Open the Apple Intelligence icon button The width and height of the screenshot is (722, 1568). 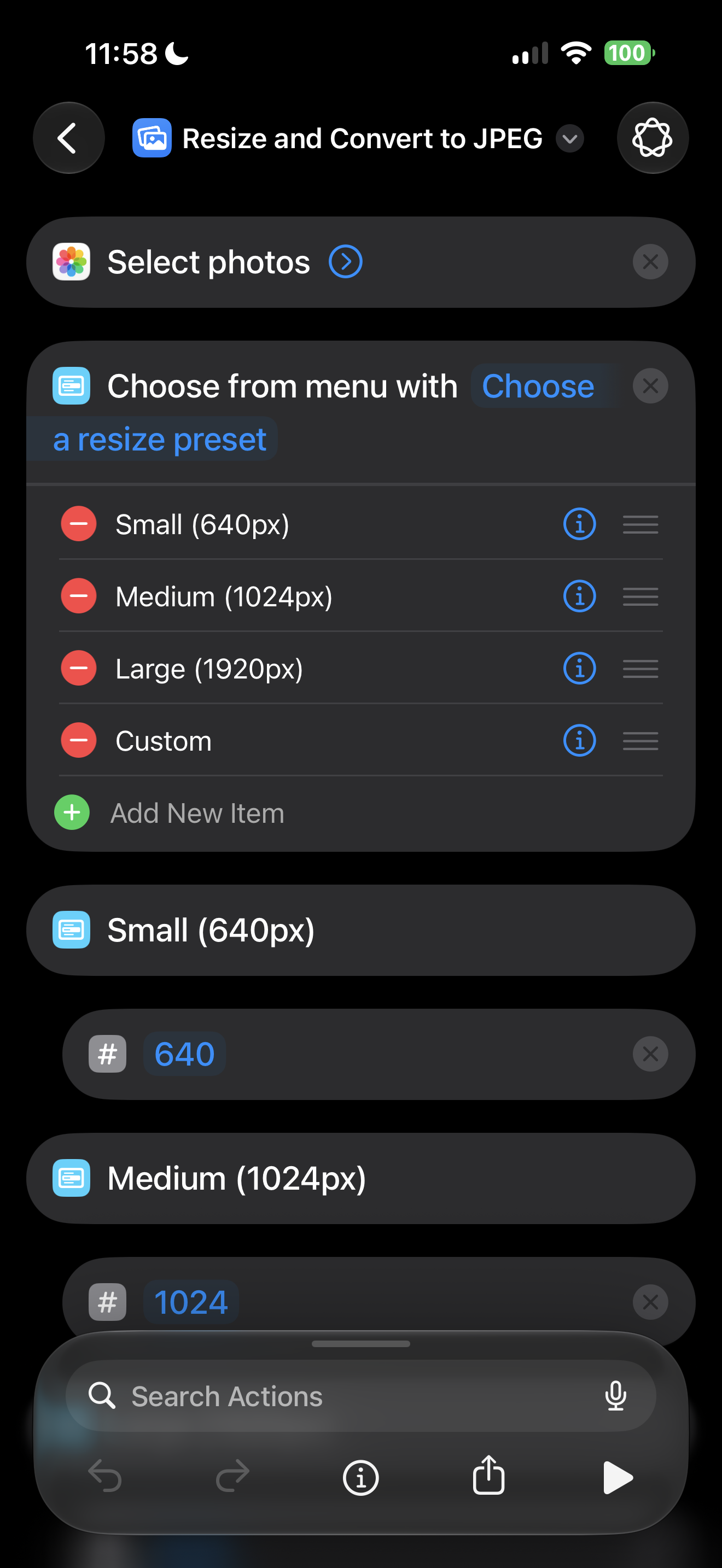[652, 138]
